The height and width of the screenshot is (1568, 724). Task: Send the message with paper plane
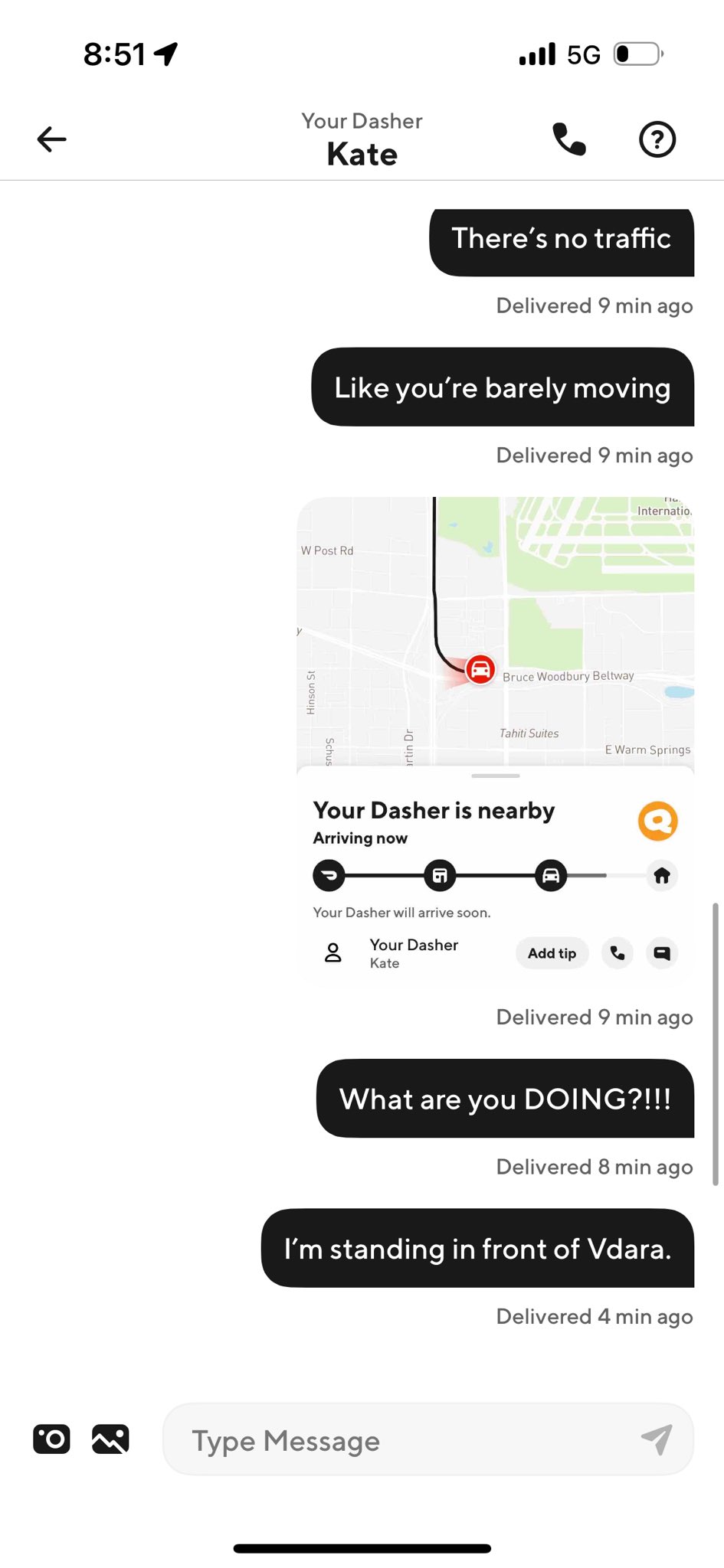657,1440
